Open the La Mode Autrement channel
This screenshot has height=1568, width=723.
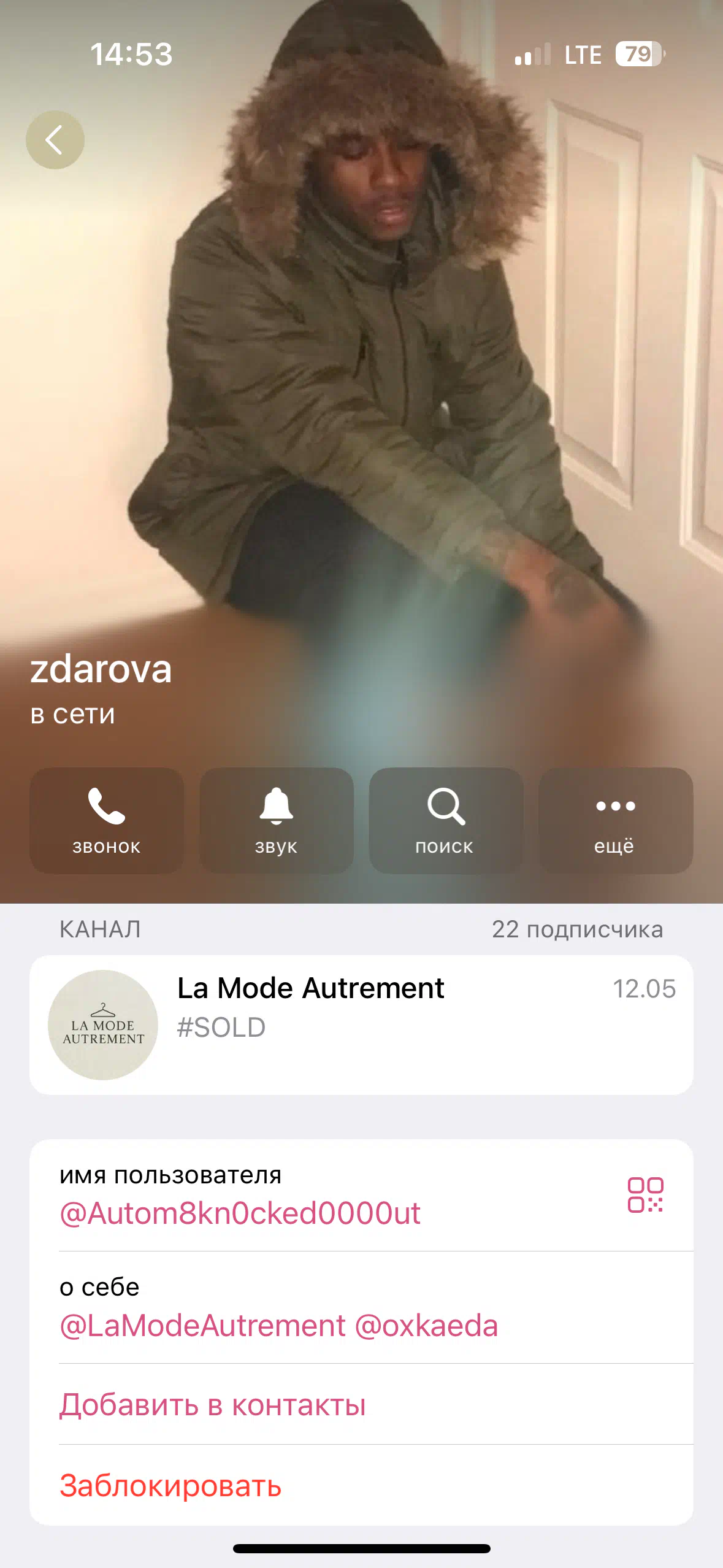coord(361,1024)
